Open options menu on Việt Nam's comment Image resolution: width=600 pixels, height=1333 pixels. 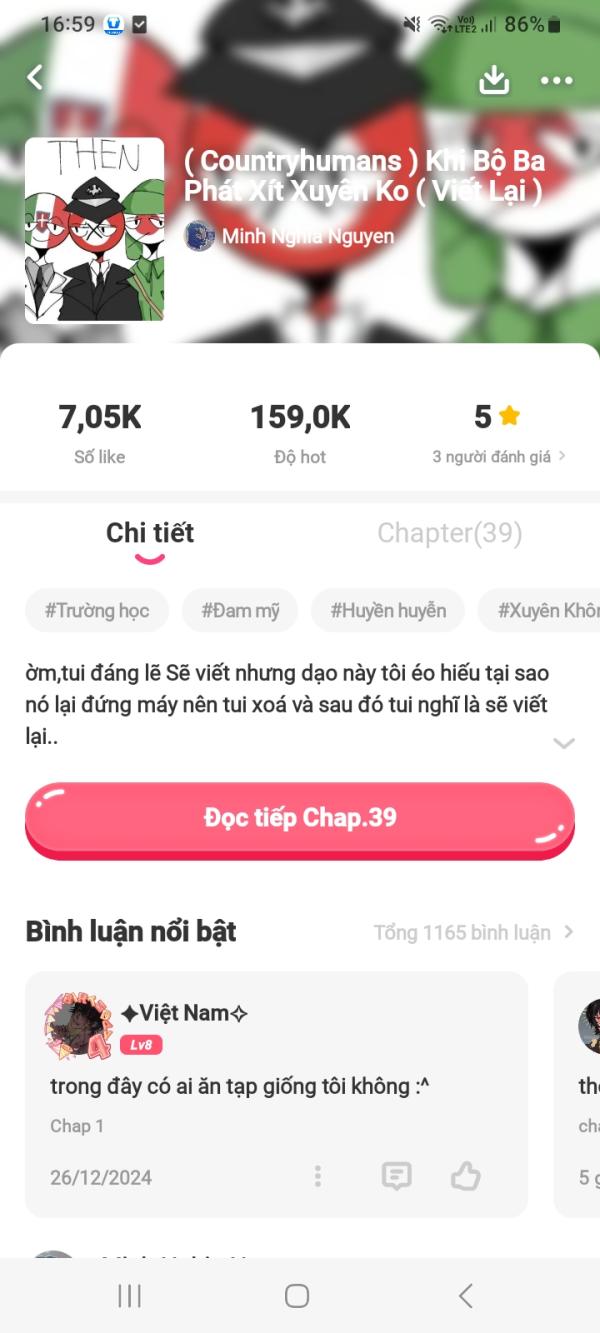[x=318, y=1176]
